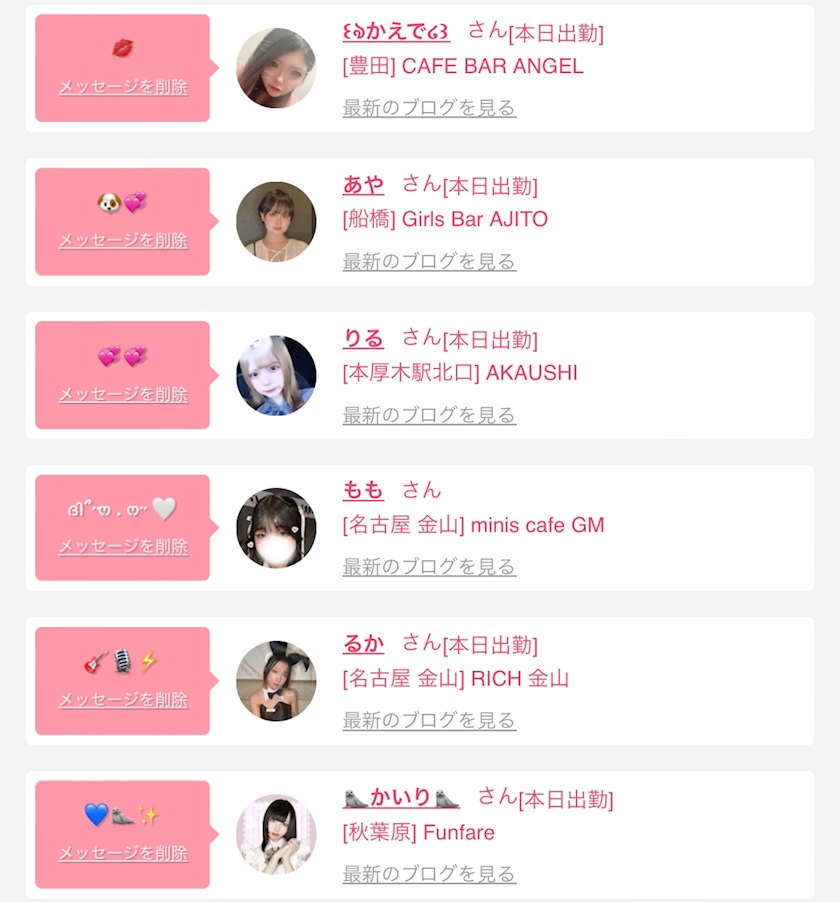Viewport: 840px width, 902px height.
Task: View かえで's latest blog
Action: coord(429,108)
